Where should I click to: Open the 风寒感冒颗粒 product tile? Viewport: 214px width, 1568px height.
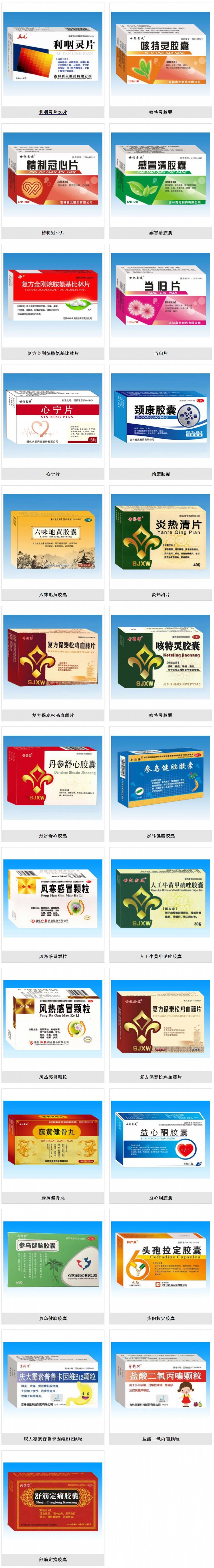point(53,899)
